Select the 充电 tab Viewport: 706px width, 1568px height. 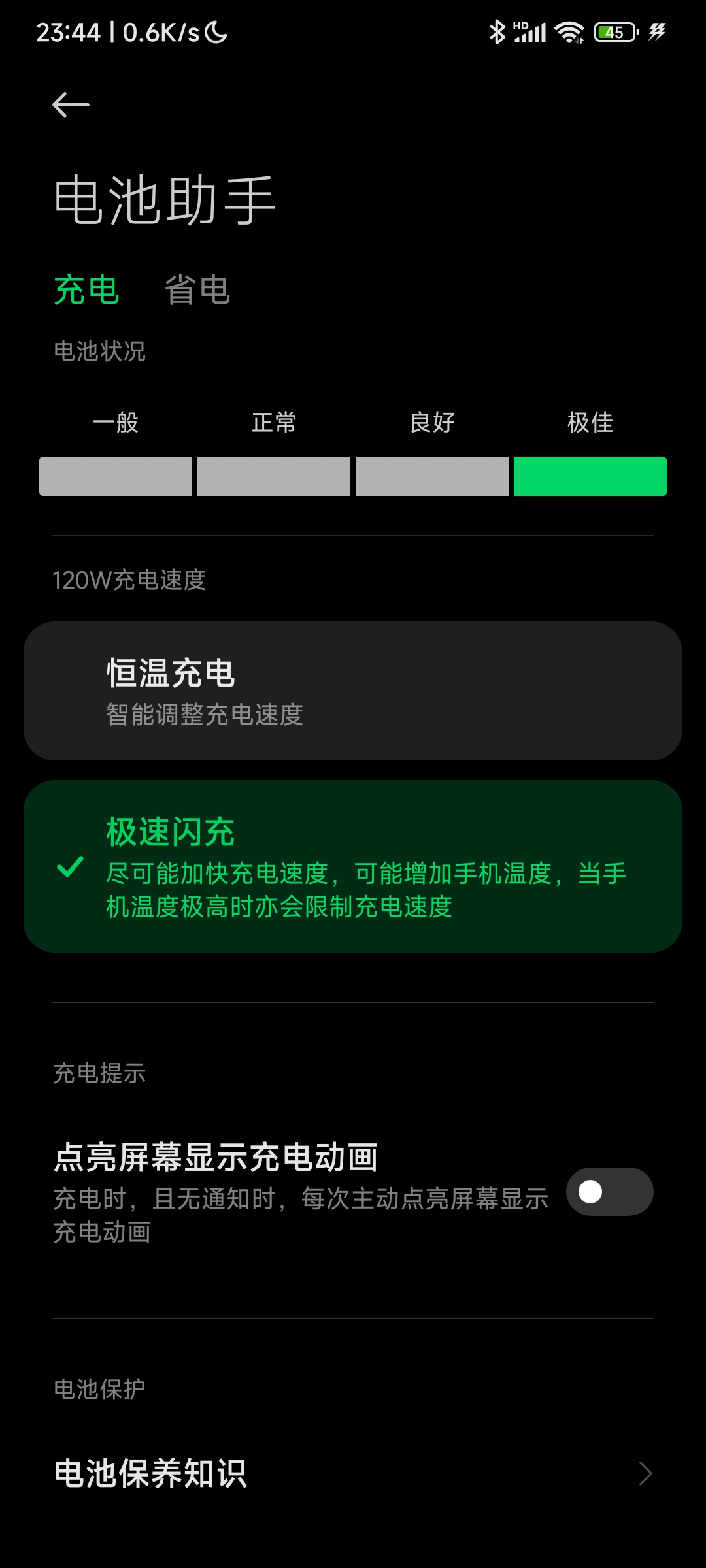click(86, 289)
